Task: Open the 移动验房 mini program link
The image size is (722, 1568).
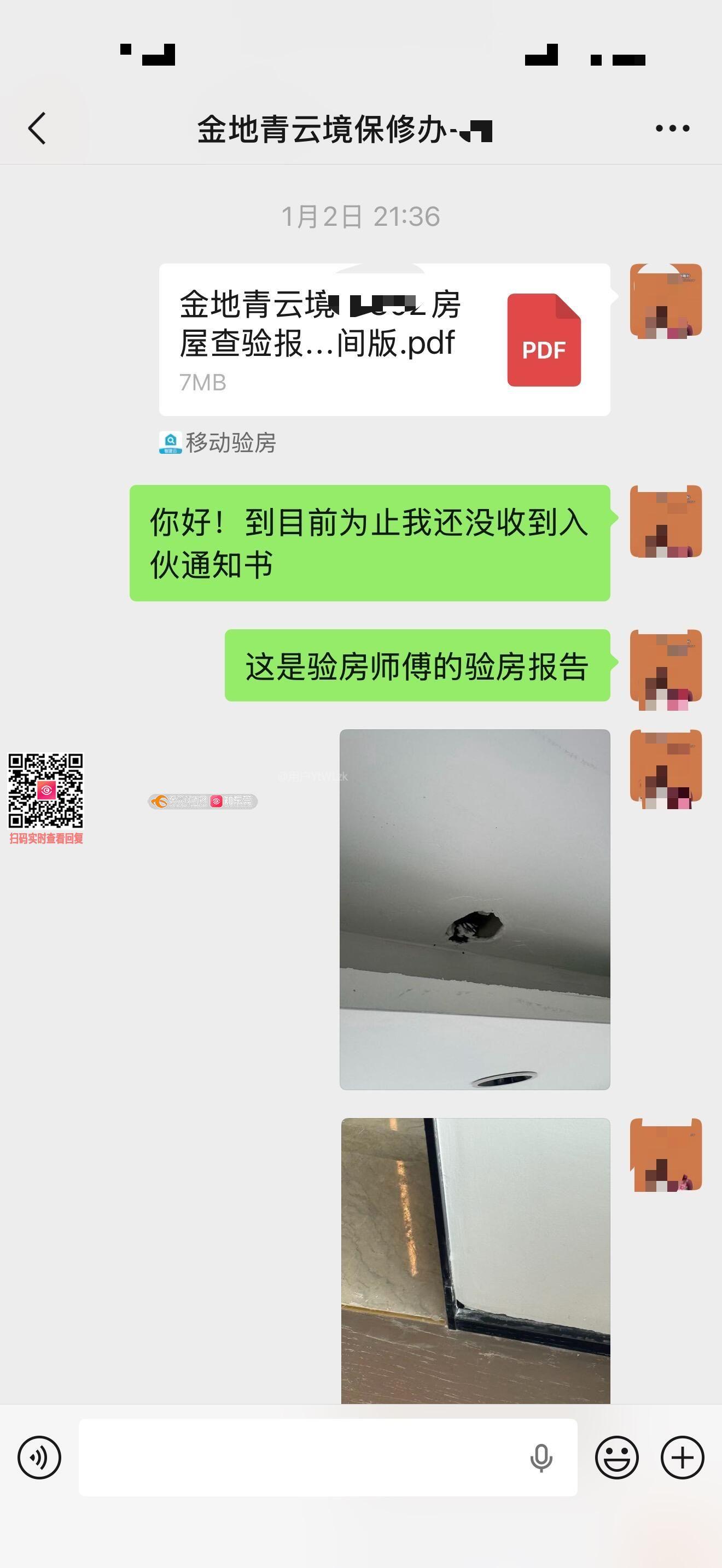Action: [x=218, y=442]
